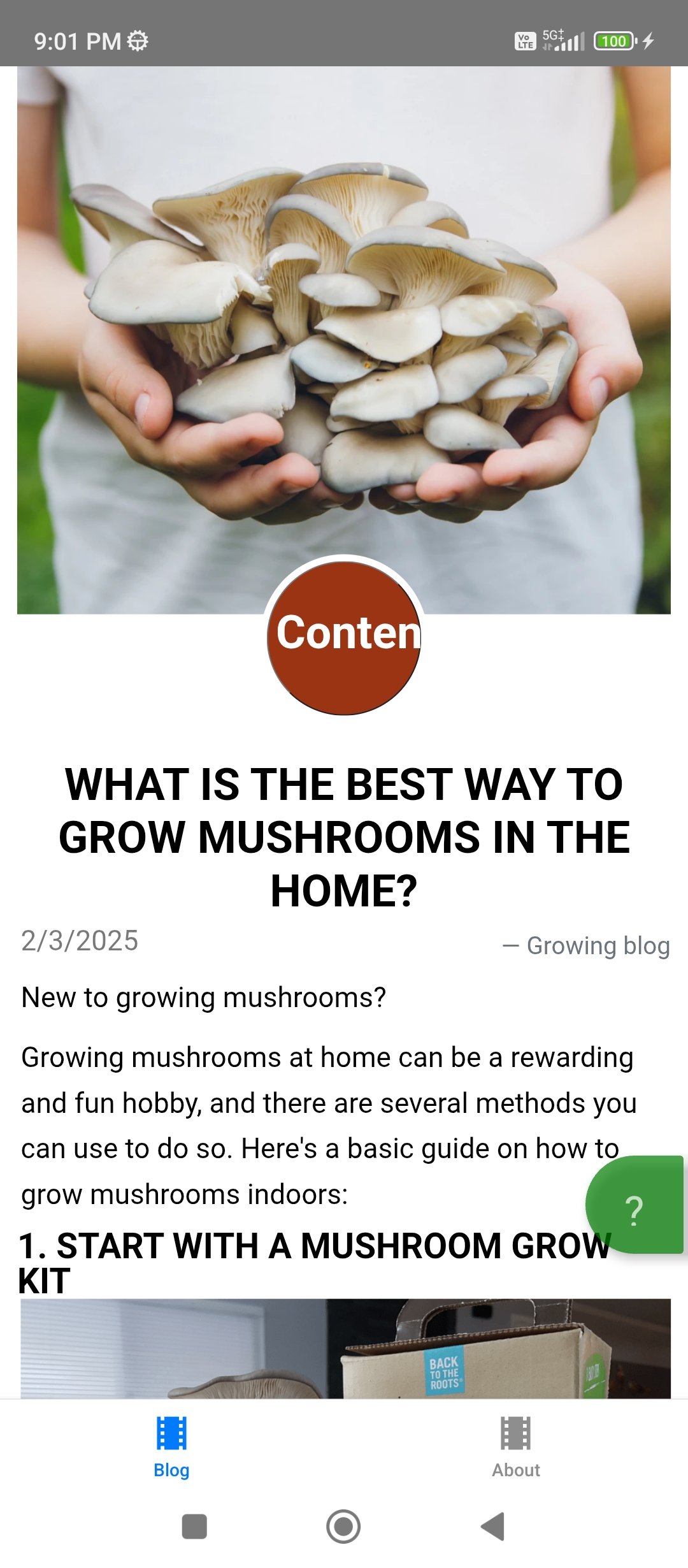Select the Blog film-strip icon
Image resolution: width=688 pixels, height=1568 pixels.
click(x=170, y=1434)
